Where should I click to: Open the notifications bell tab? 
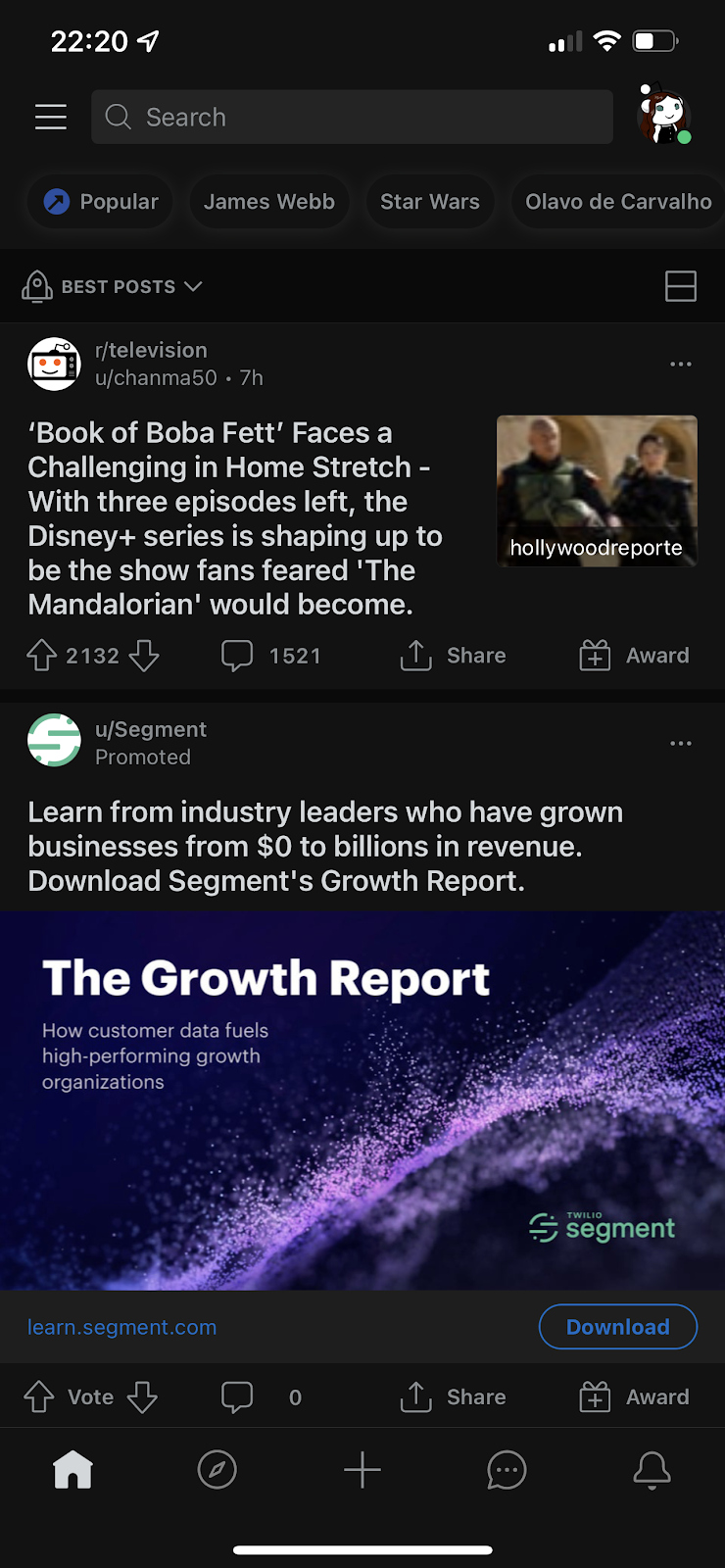652,1470
